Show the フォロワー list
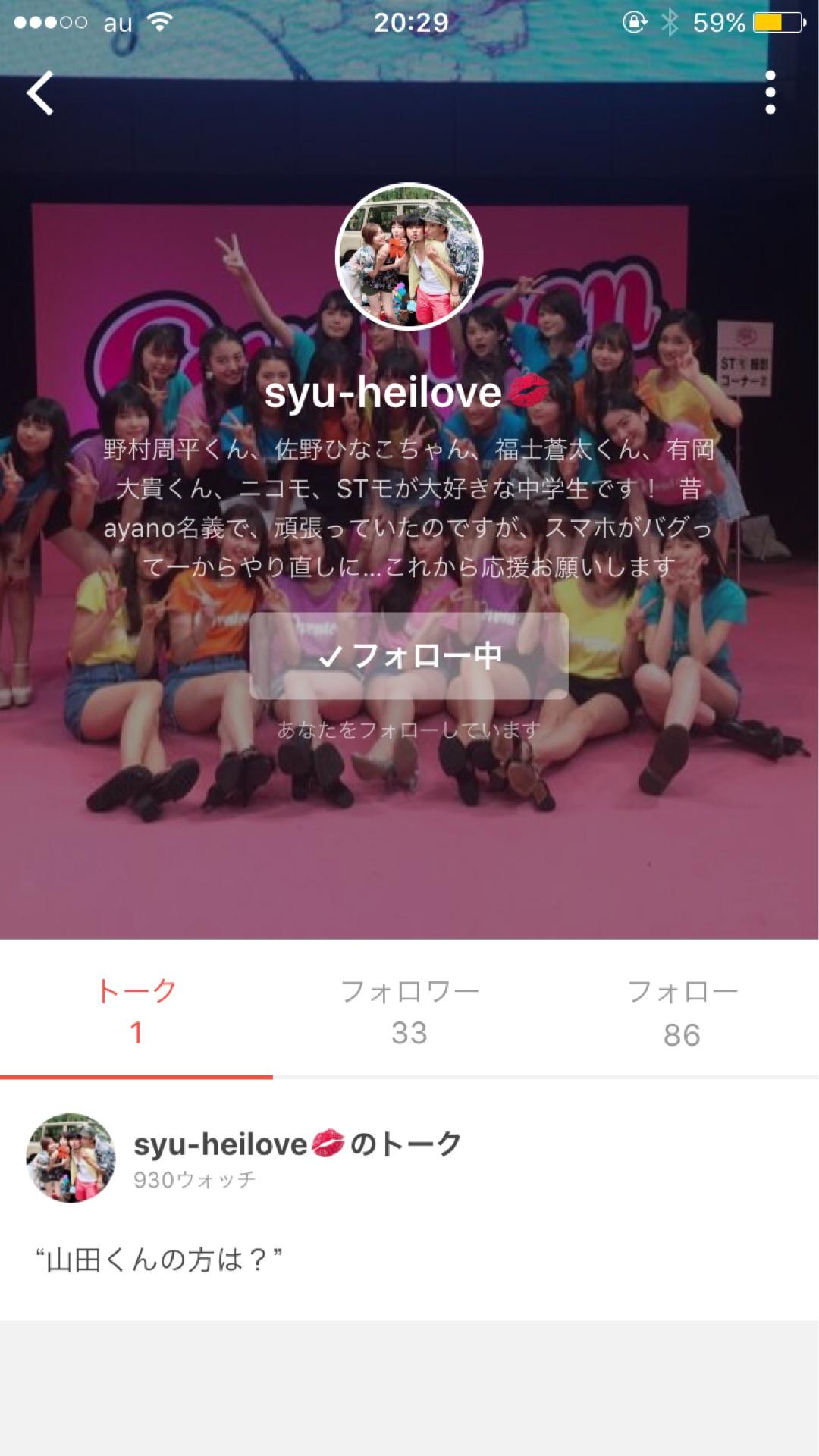Screen dimensions: 819x1456 coord(409,1011)
